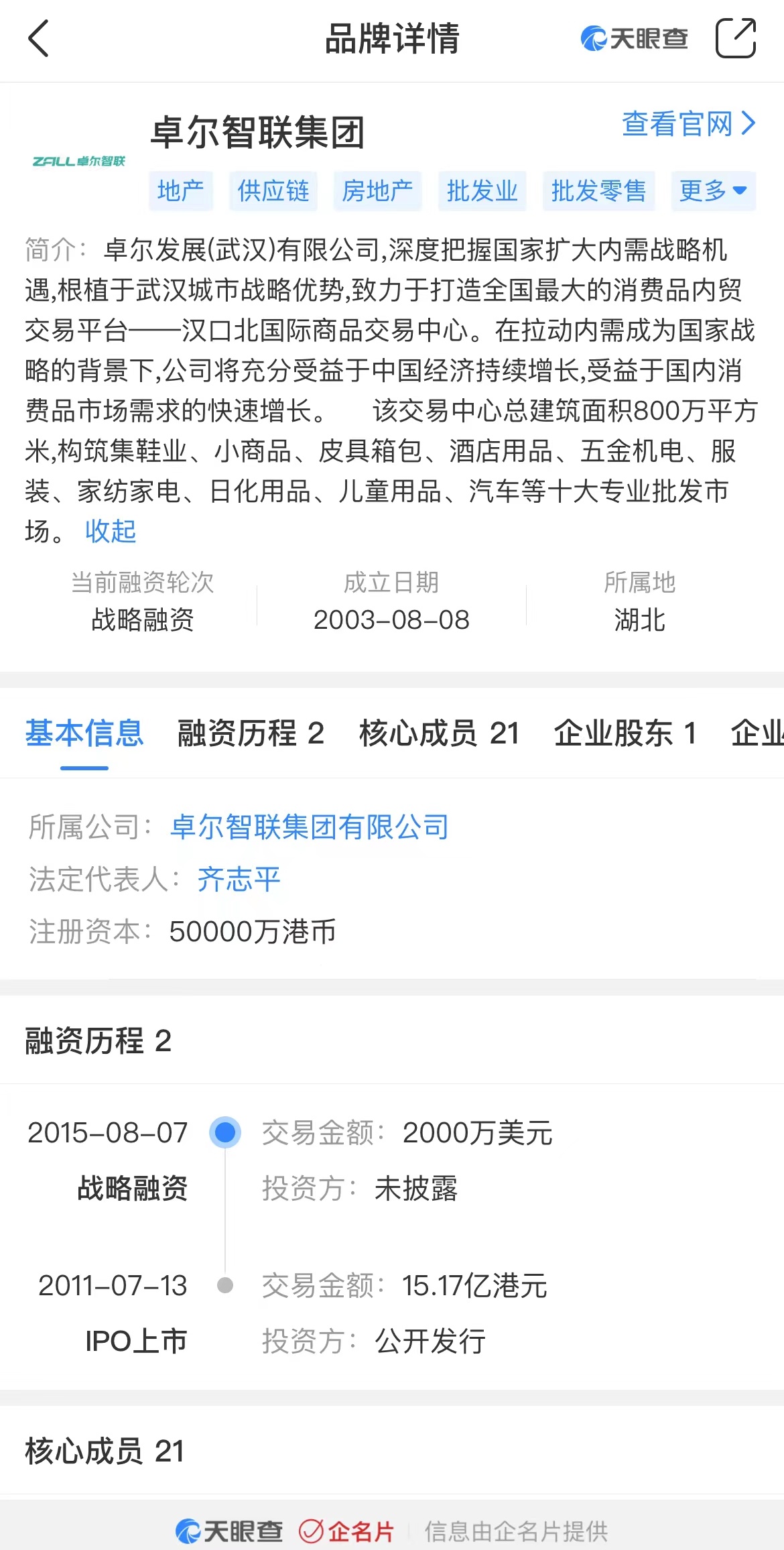
Task: Switch to 核心成员 21 tab
Action: click(x=440, y=733)
